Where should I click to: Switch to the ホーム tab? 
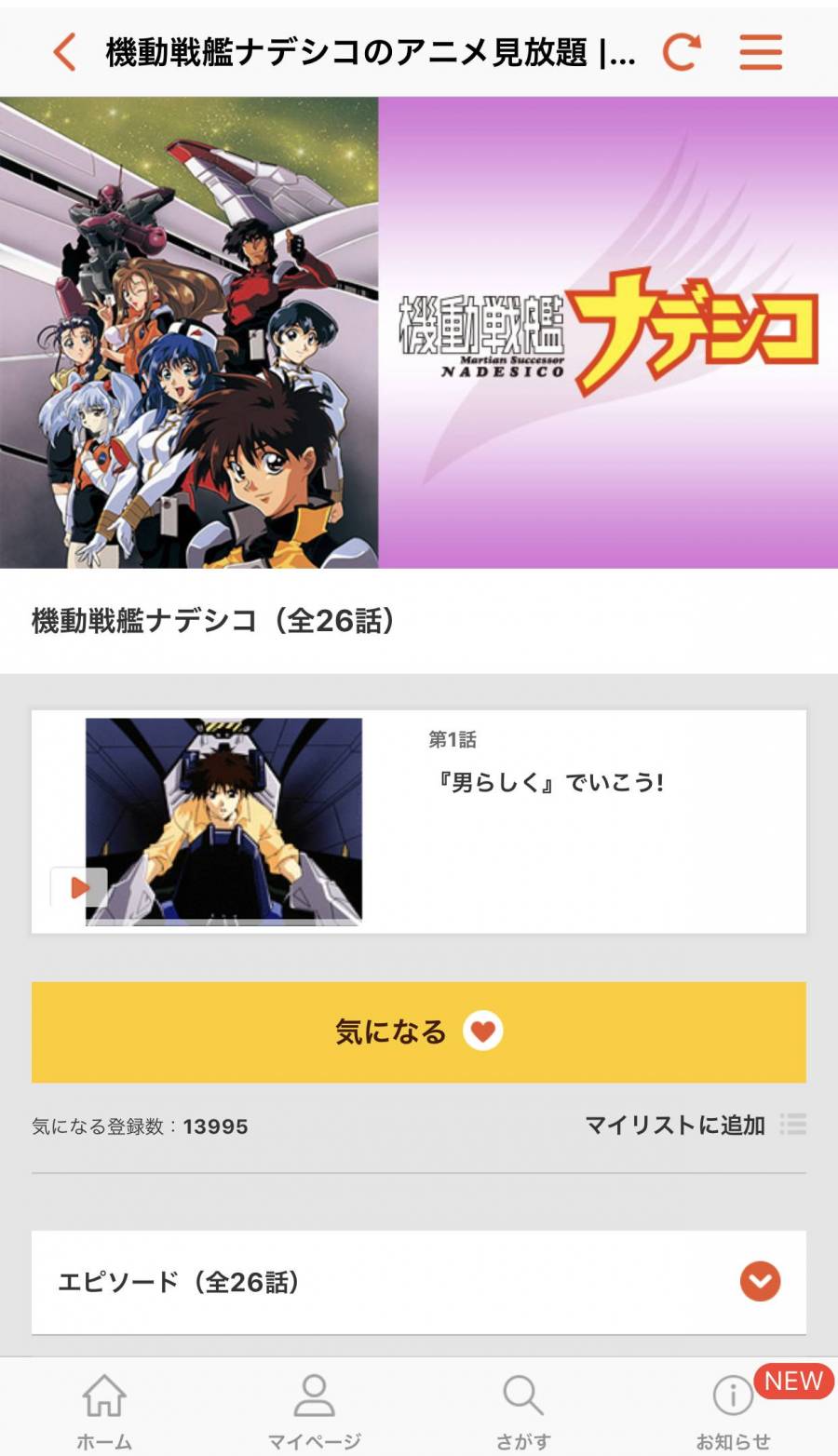(x=104, y=1410)
